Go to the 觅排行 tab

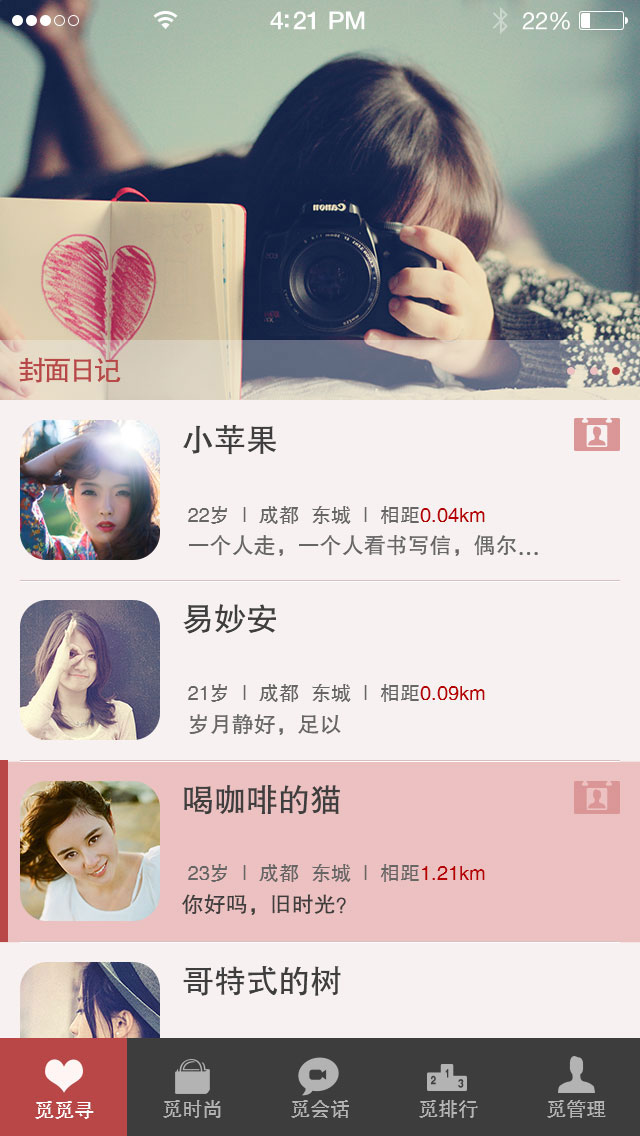point(448,1087)
